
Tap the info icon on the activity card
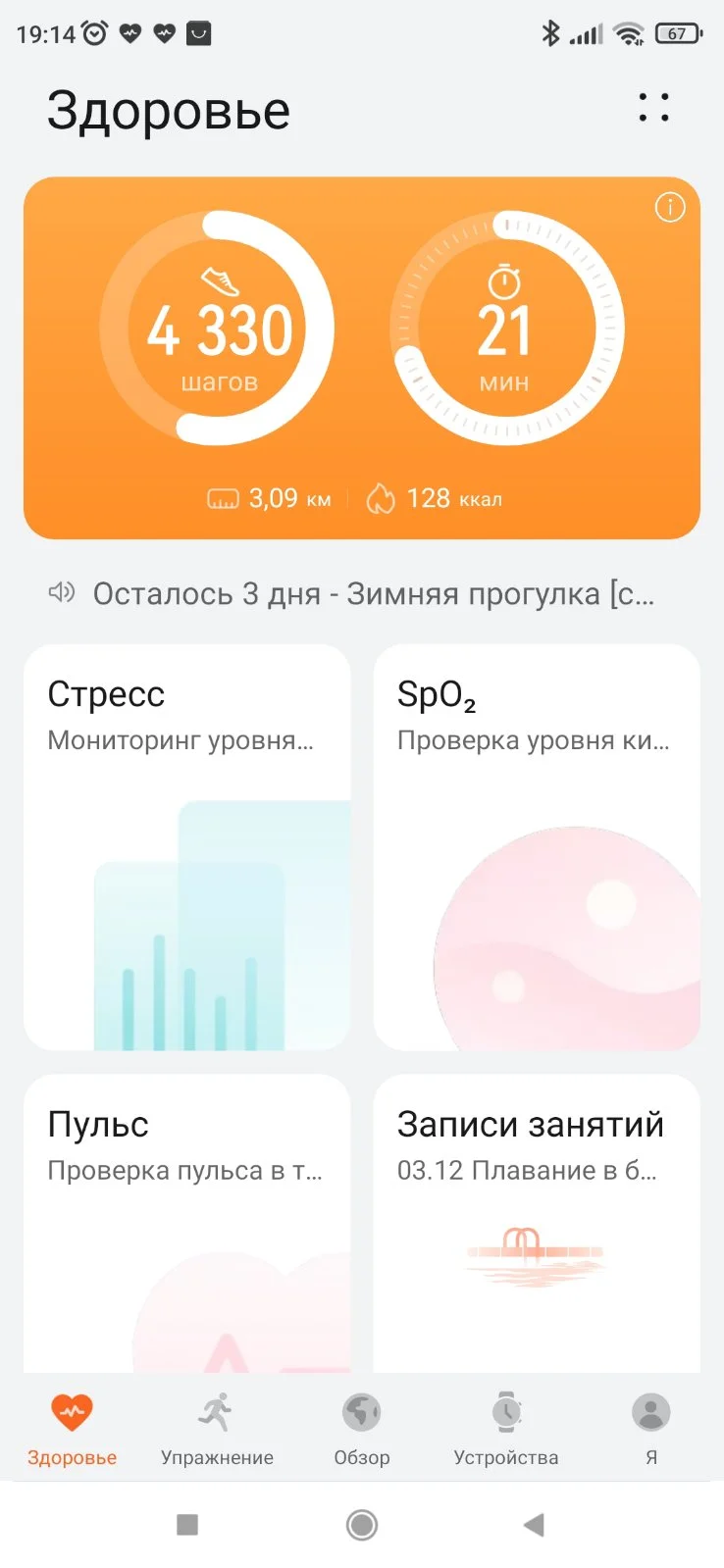[x=670, y=208]
